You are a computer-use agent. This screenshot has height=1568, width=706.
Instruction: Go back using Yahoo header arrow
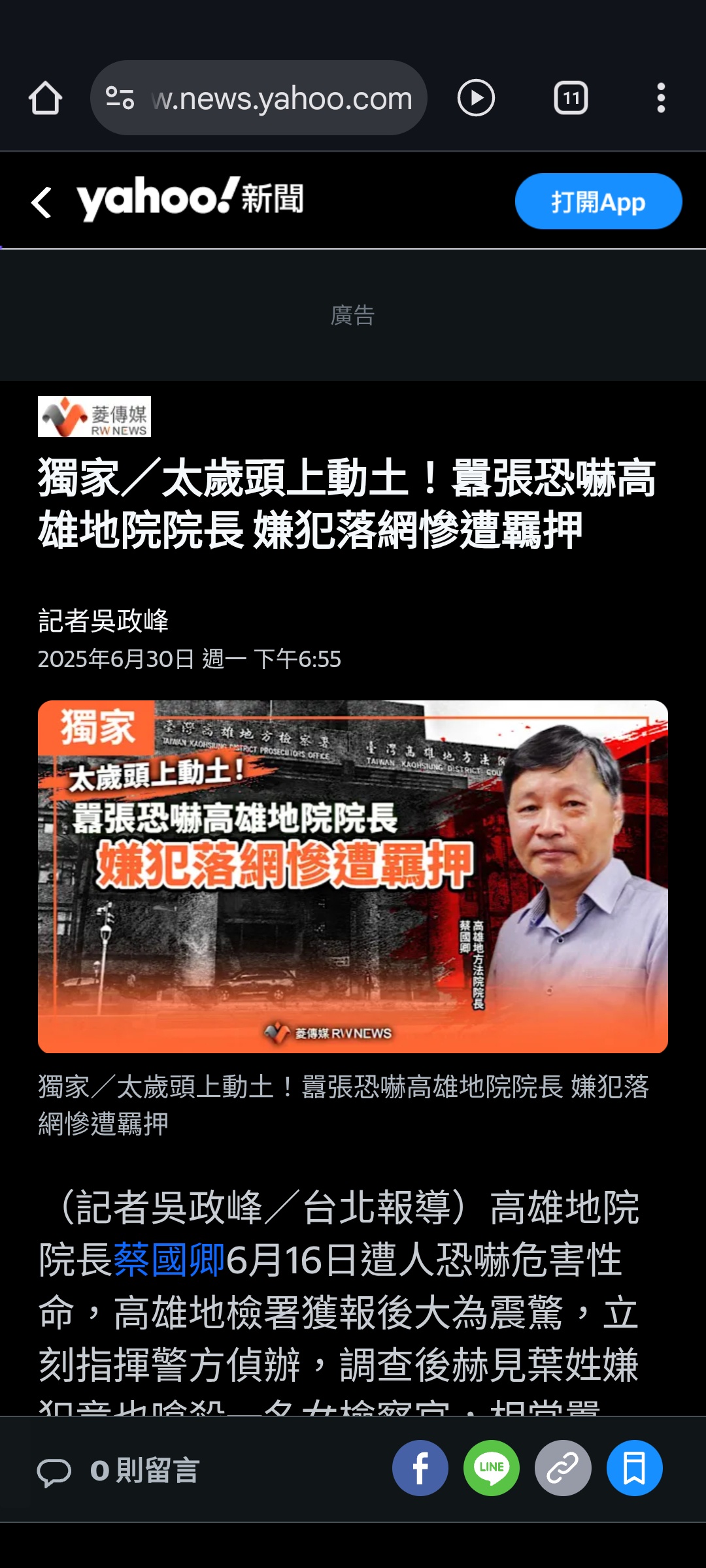click(x=41, y=202)
